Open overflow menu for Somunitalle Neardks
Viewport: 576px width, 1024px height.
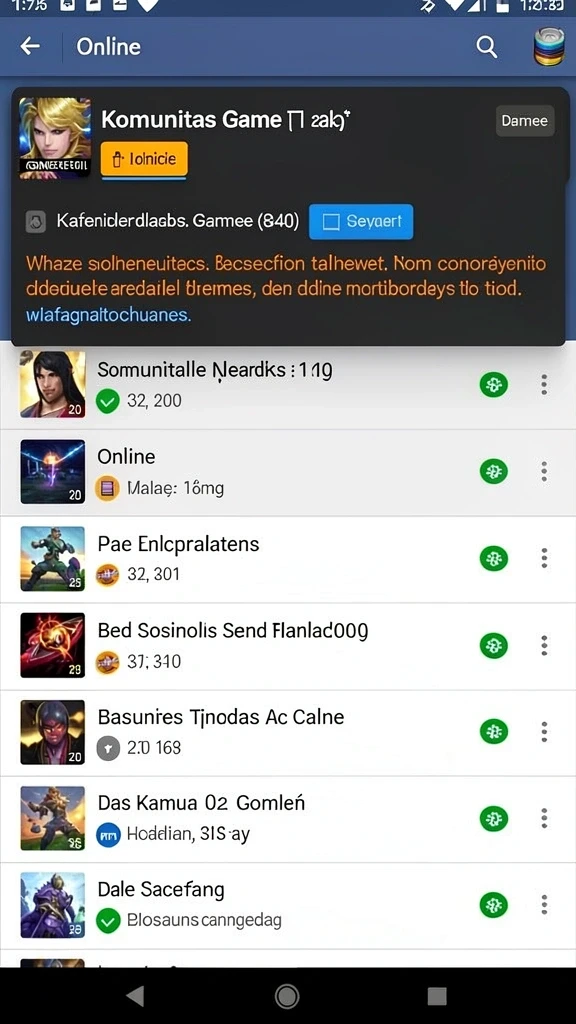544,385
